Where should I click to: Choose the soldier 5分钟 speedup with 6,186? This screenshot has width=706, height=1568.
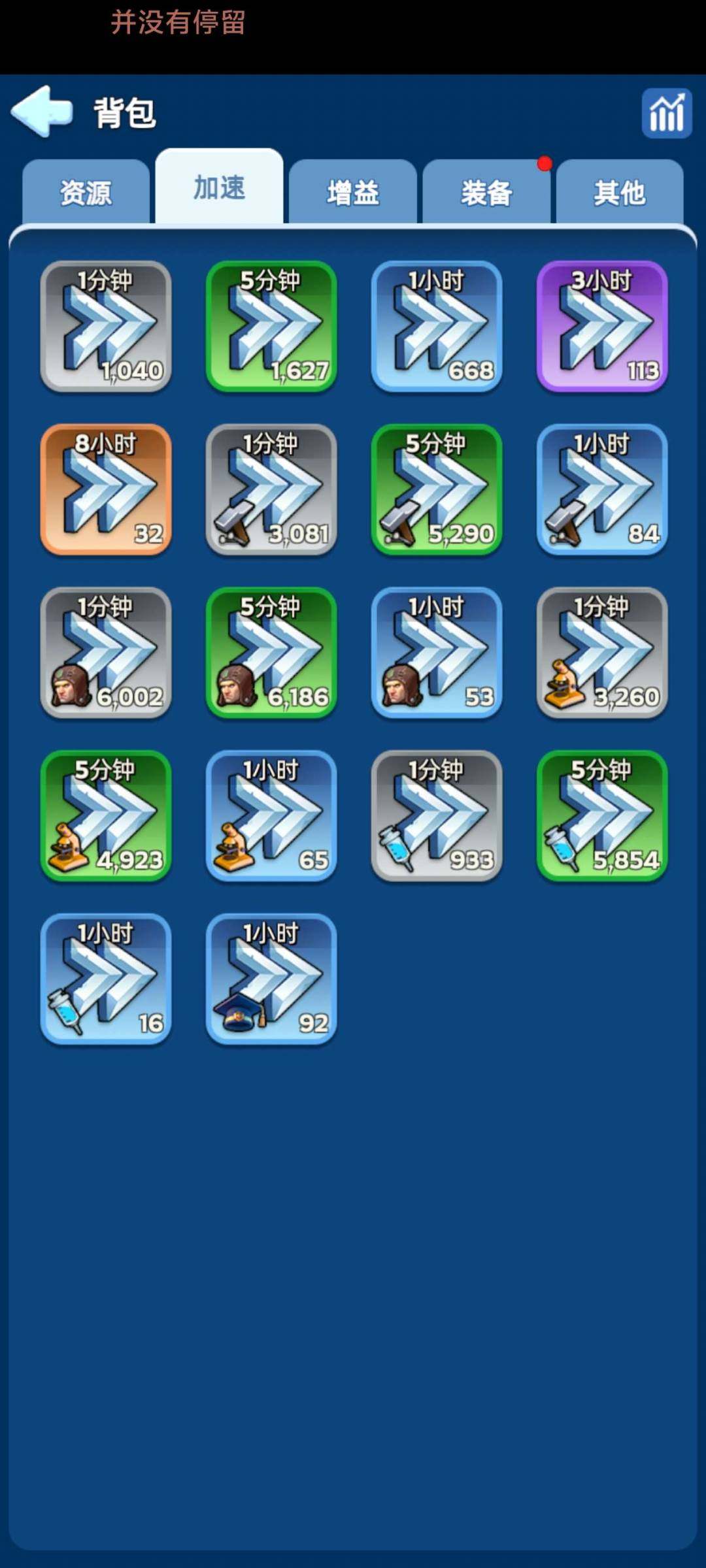271,653
